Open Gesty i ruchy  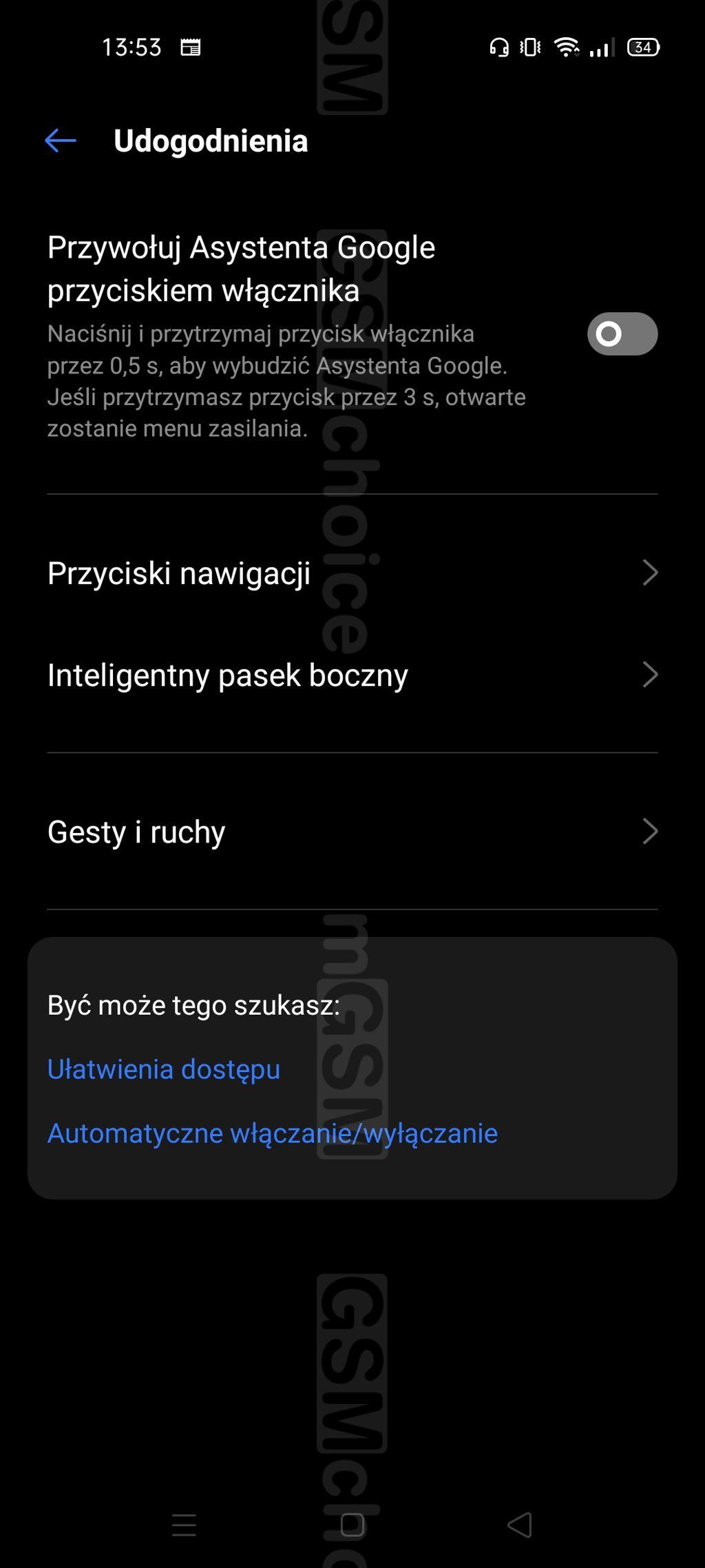point(352,832)
